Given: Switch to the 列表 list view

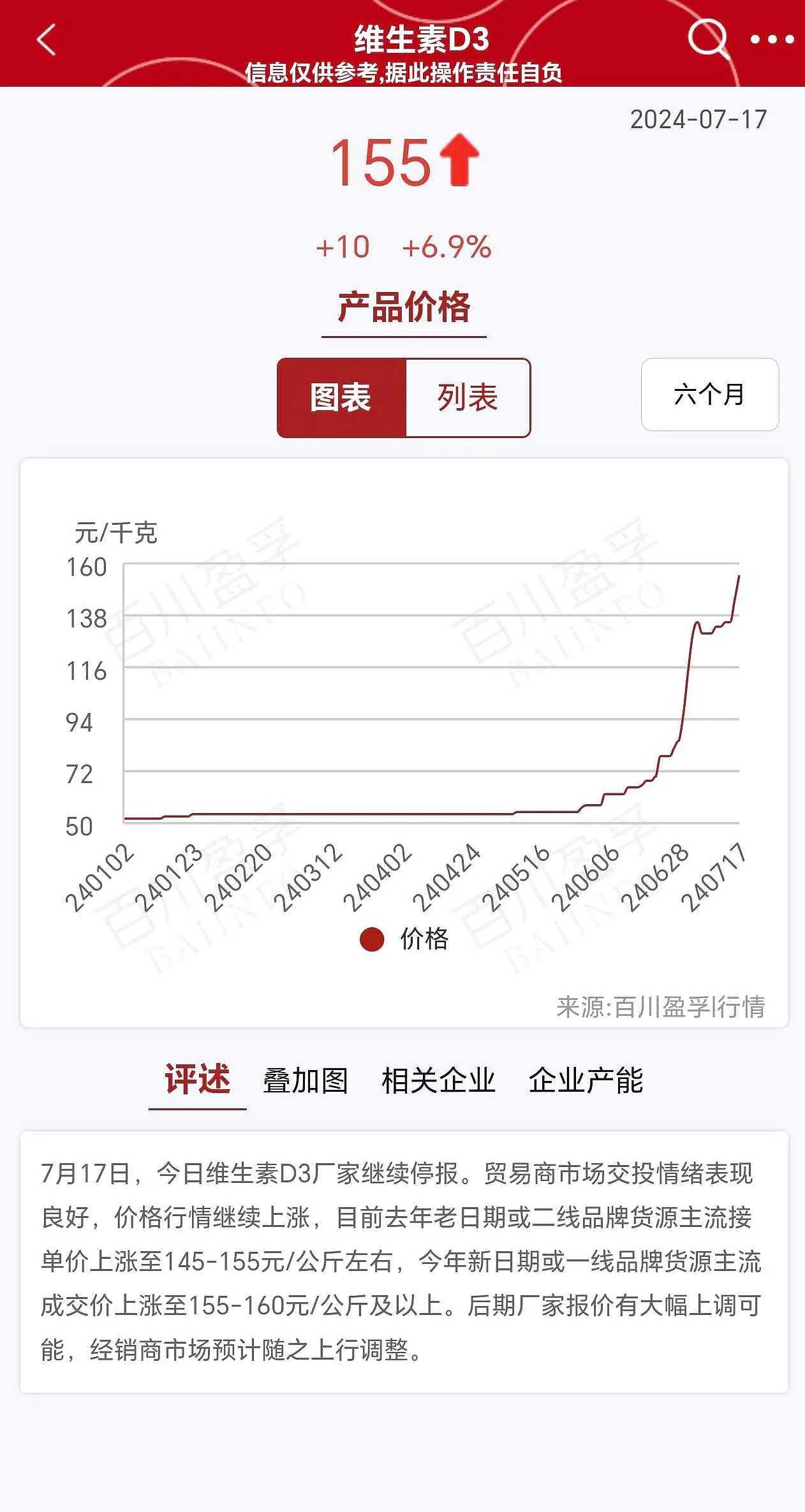Looking at the screenshot, I should tap(468, 398).
